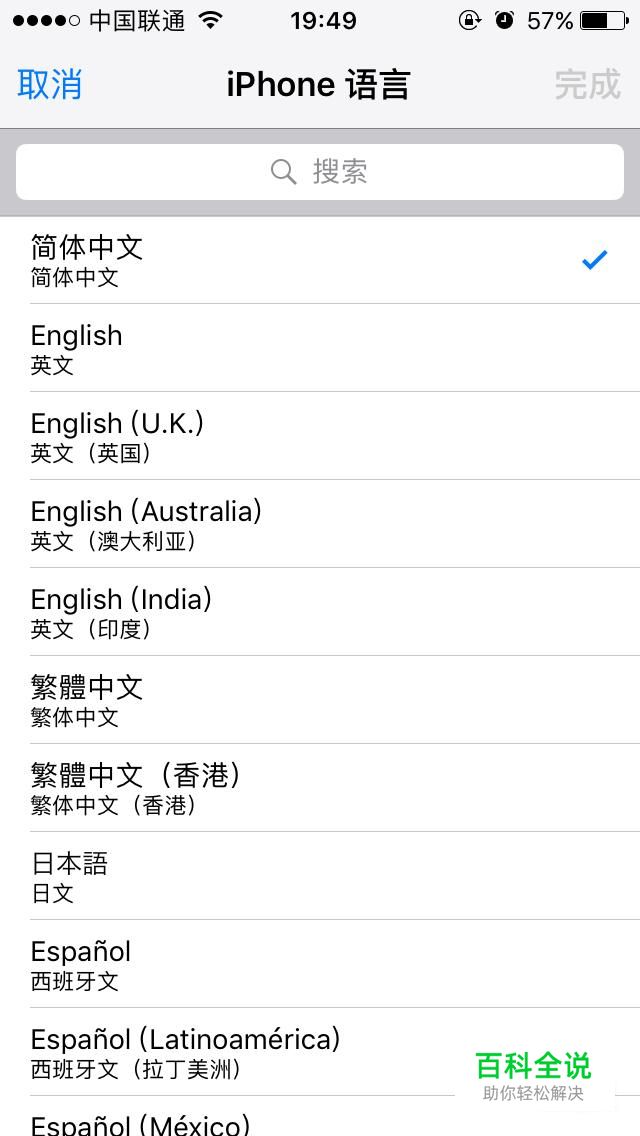This screenshot has width=640, height=1136.
Task: Select English (India)
Action: [320, 611]
